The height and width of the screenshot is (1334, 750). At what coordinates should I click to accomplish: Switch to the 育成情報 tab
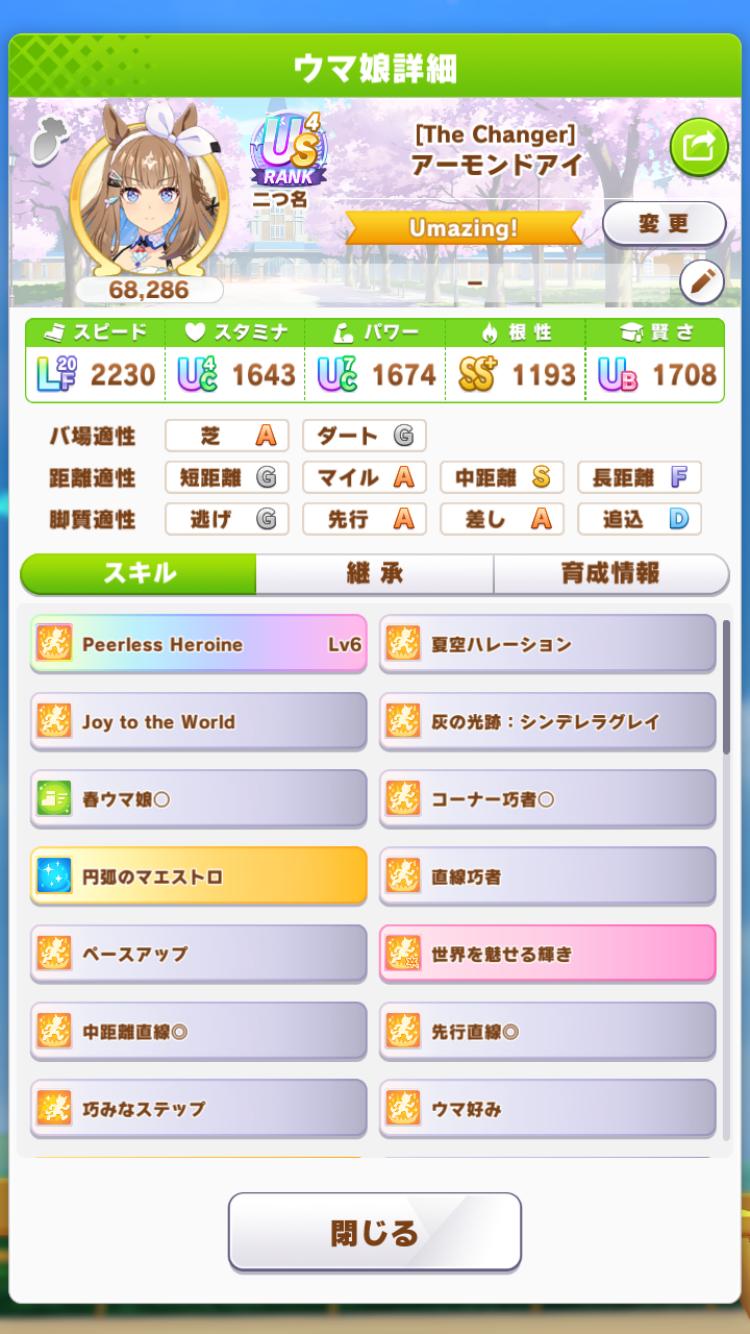610,573
